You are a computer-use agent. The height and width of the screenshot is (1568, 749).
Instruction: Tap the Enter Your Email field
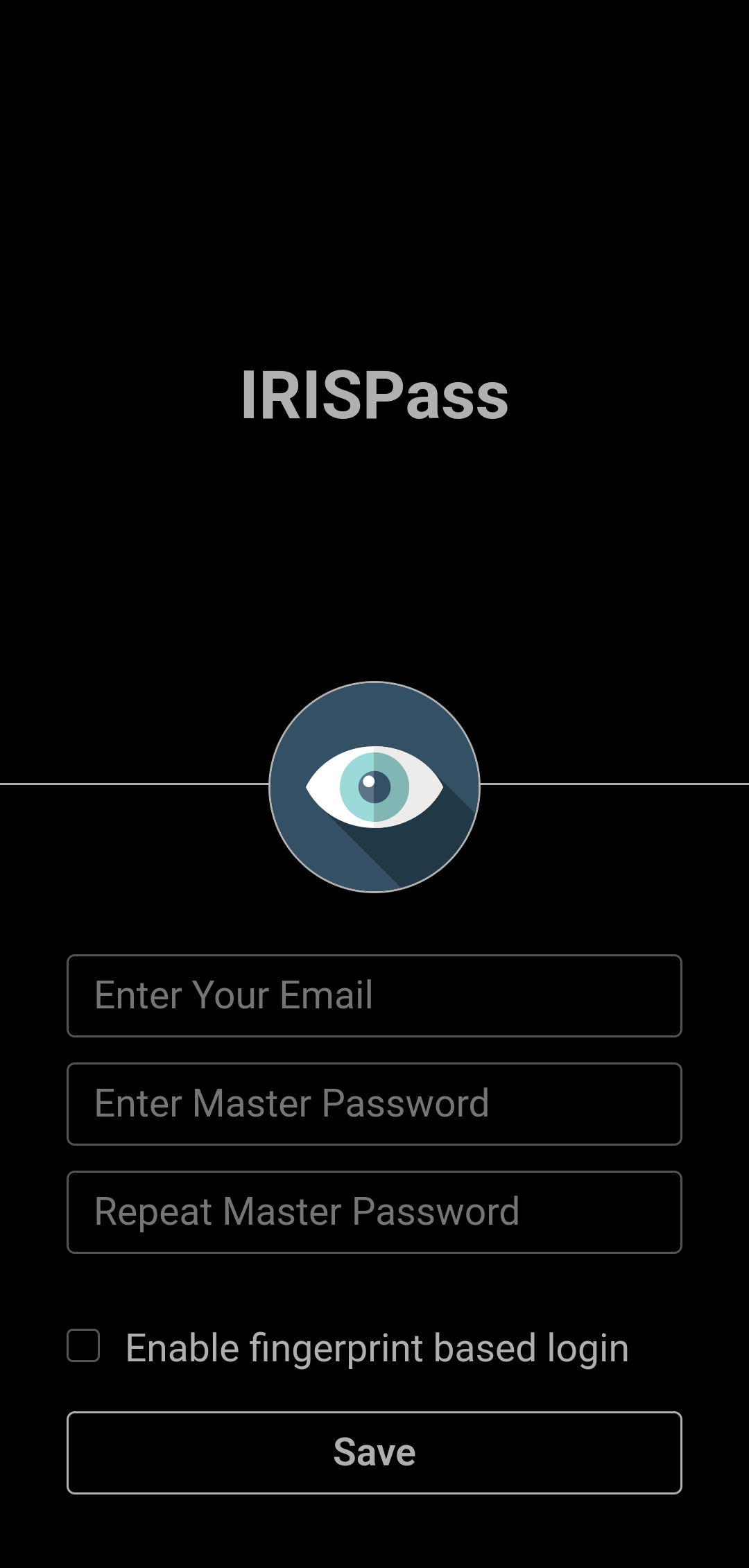374,996
